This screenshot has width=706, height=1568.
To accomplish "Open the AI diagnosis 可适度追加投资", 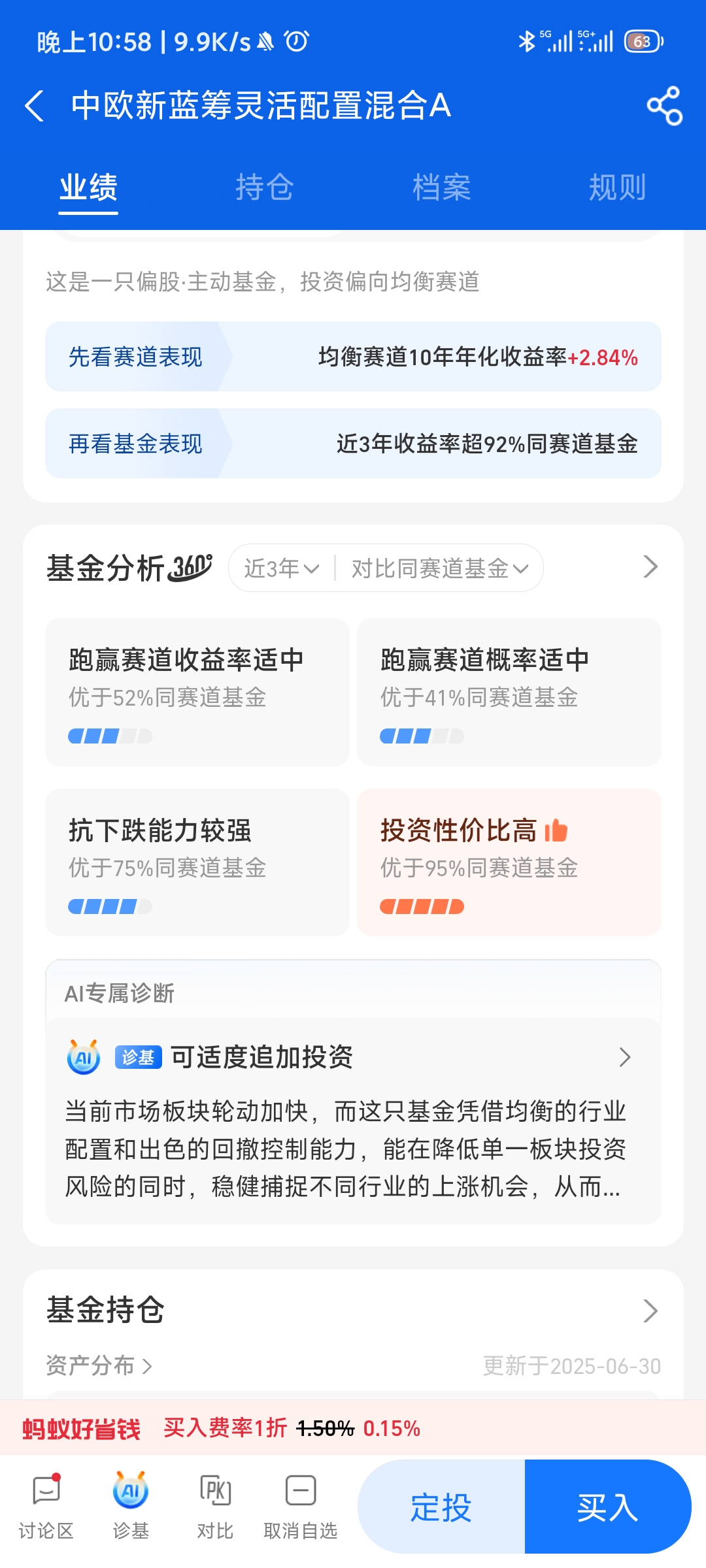I will tap(353, 1057).
